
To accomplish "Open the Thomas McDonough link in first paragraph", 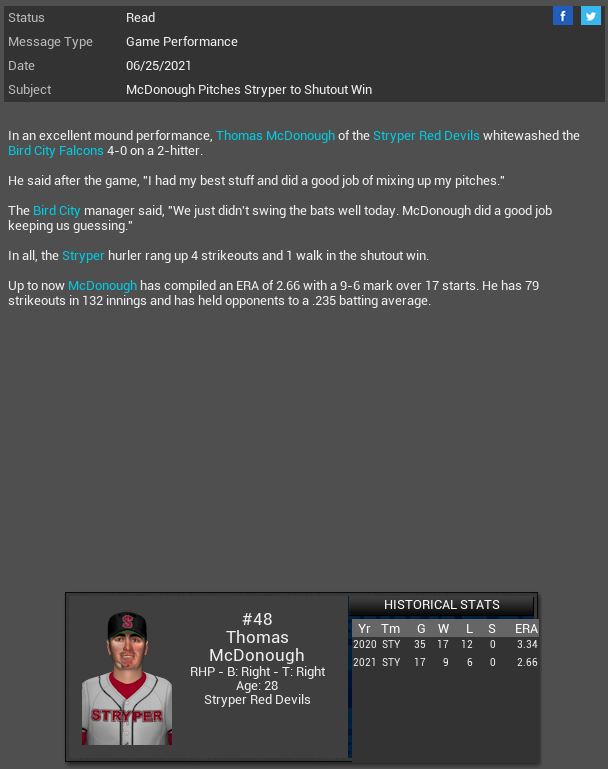I will [x=275, y=135].
